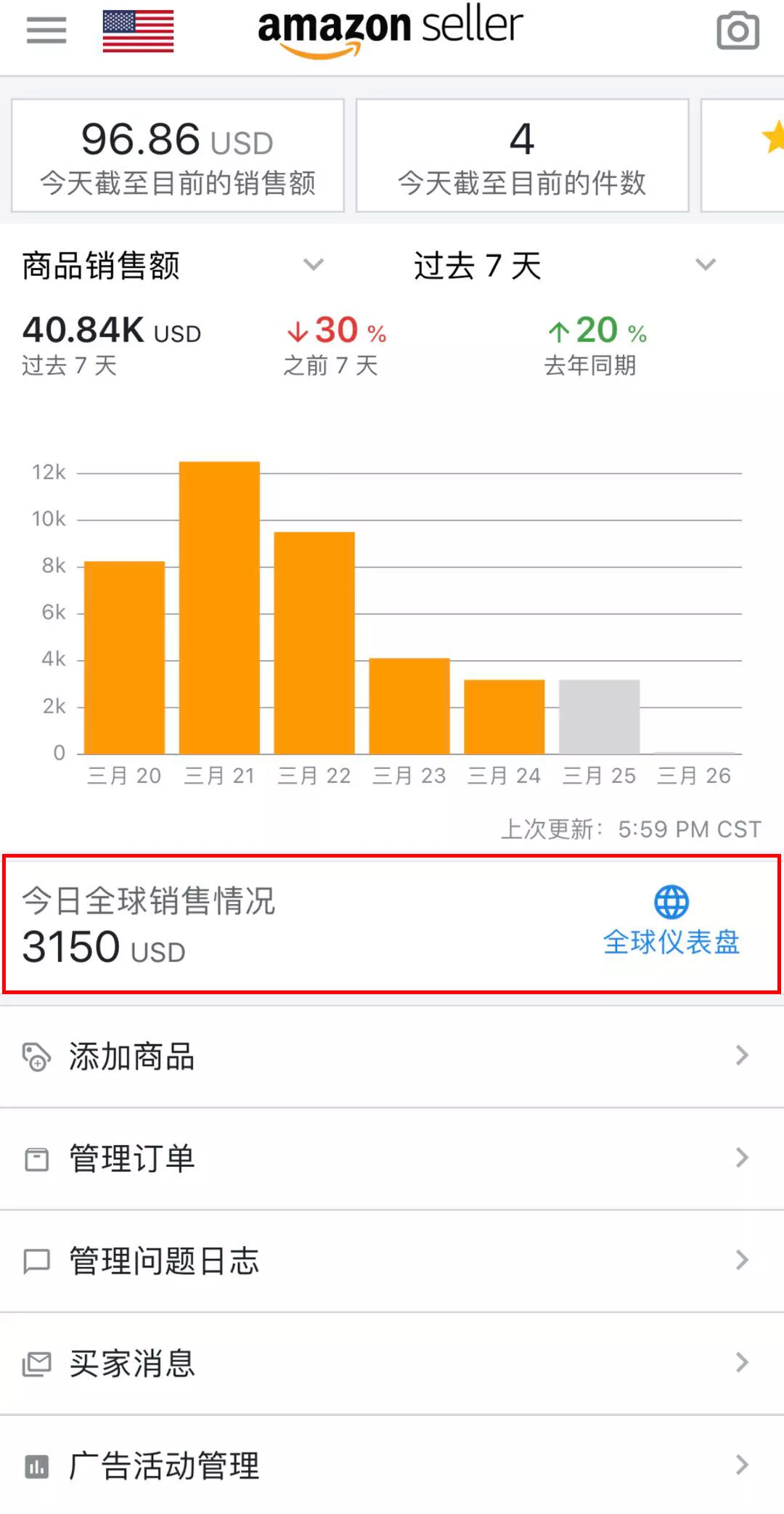
Task: Select the 添加商品 tag icon
Action: pyautogui.click(x=36, y=1055)
